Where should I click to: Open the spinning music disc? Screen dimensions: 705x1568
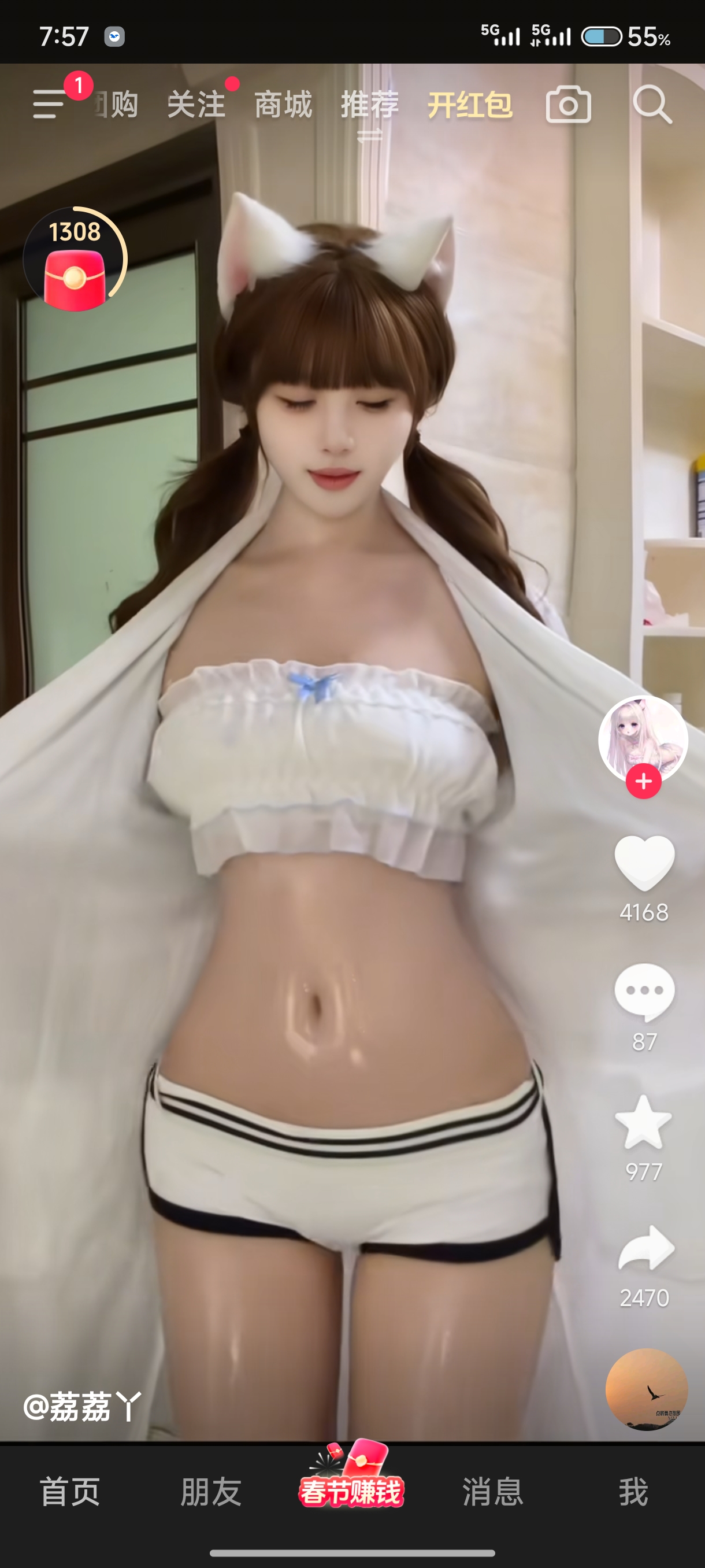[x=646, y=1389]
